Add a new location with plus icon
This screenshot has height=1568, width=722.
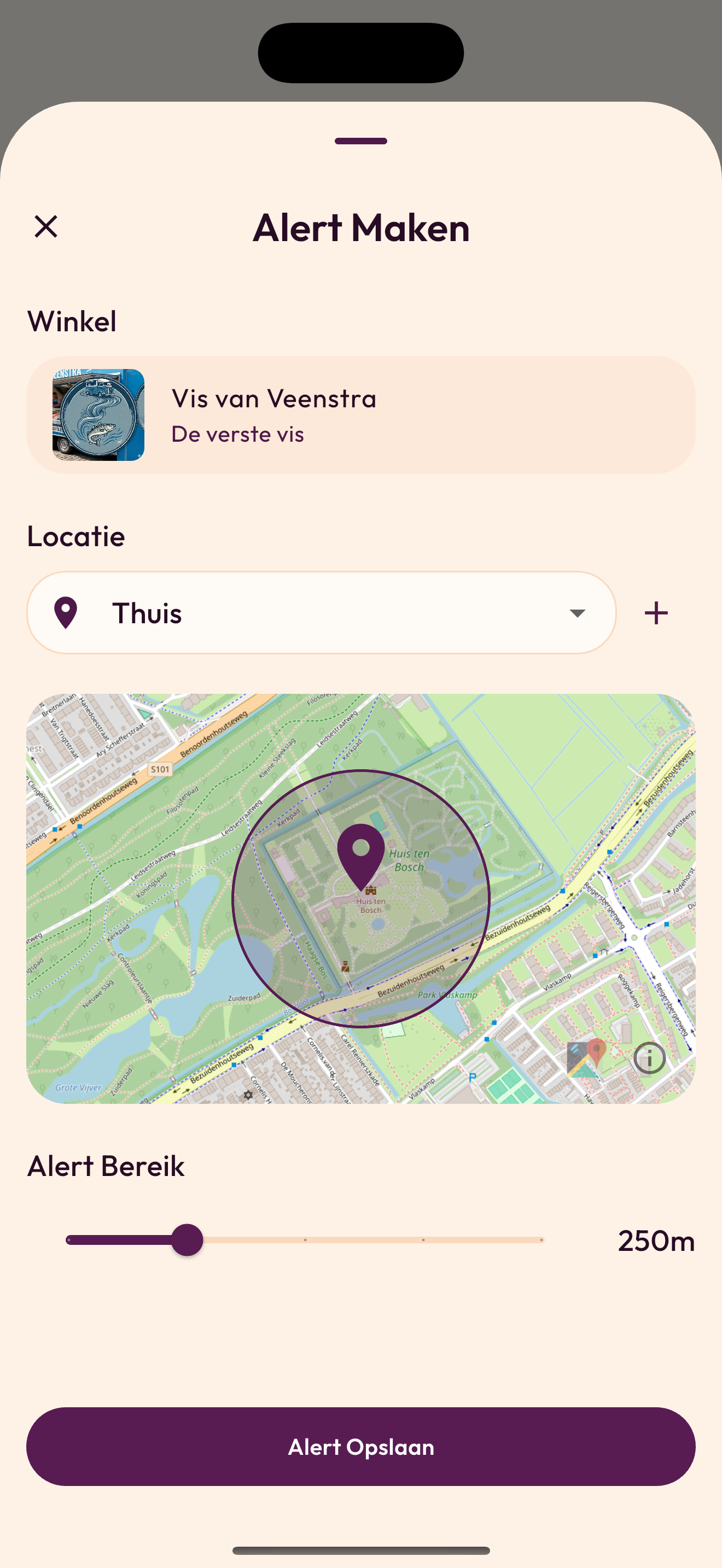click(x=656, y=613)
